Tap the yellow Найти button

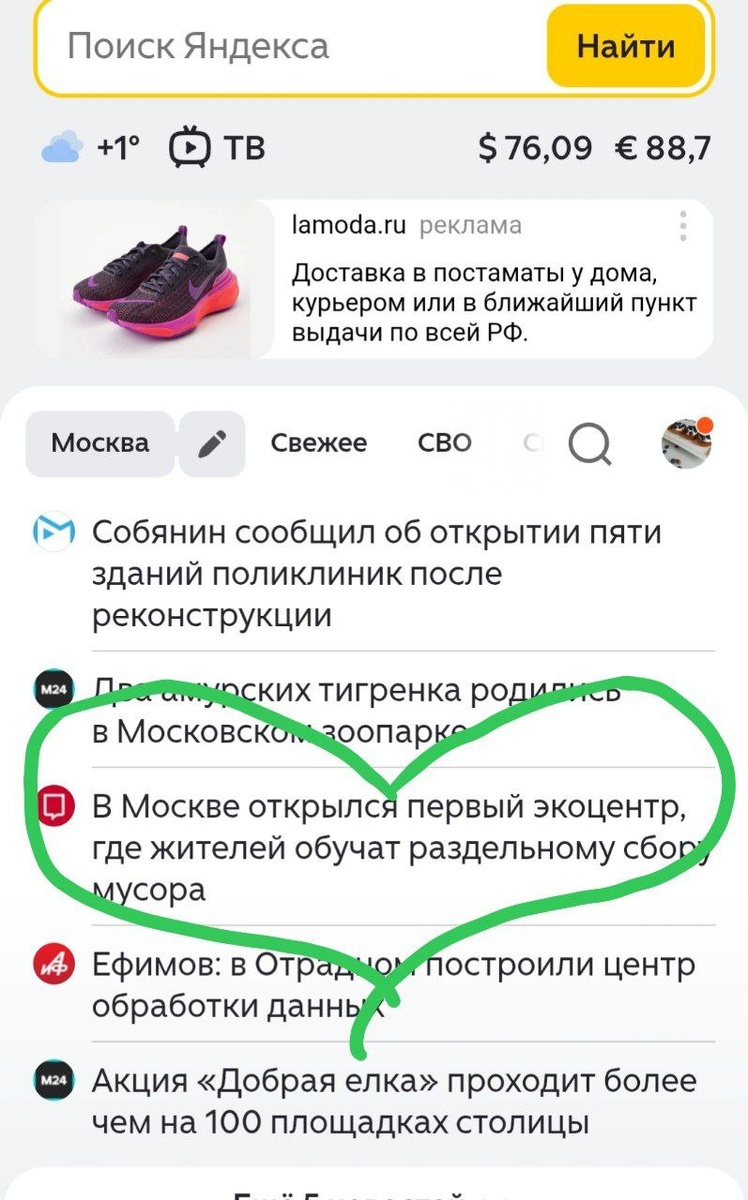(626, 46)
